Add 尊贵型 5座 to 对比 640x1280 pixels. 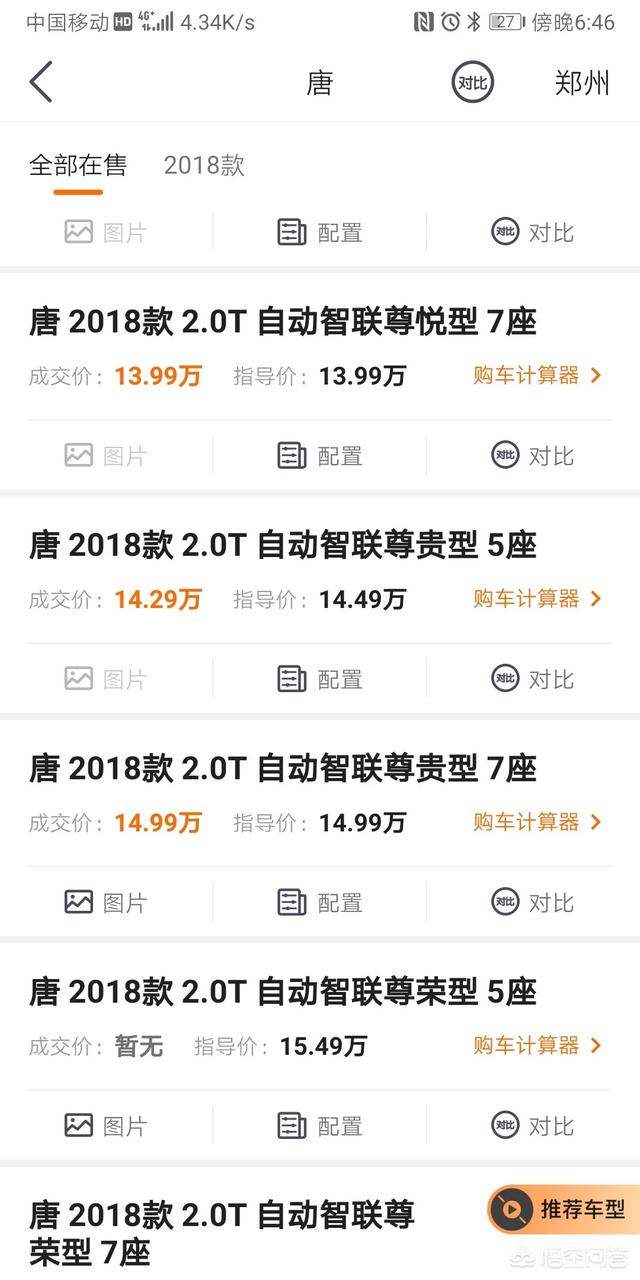point(533,679)
